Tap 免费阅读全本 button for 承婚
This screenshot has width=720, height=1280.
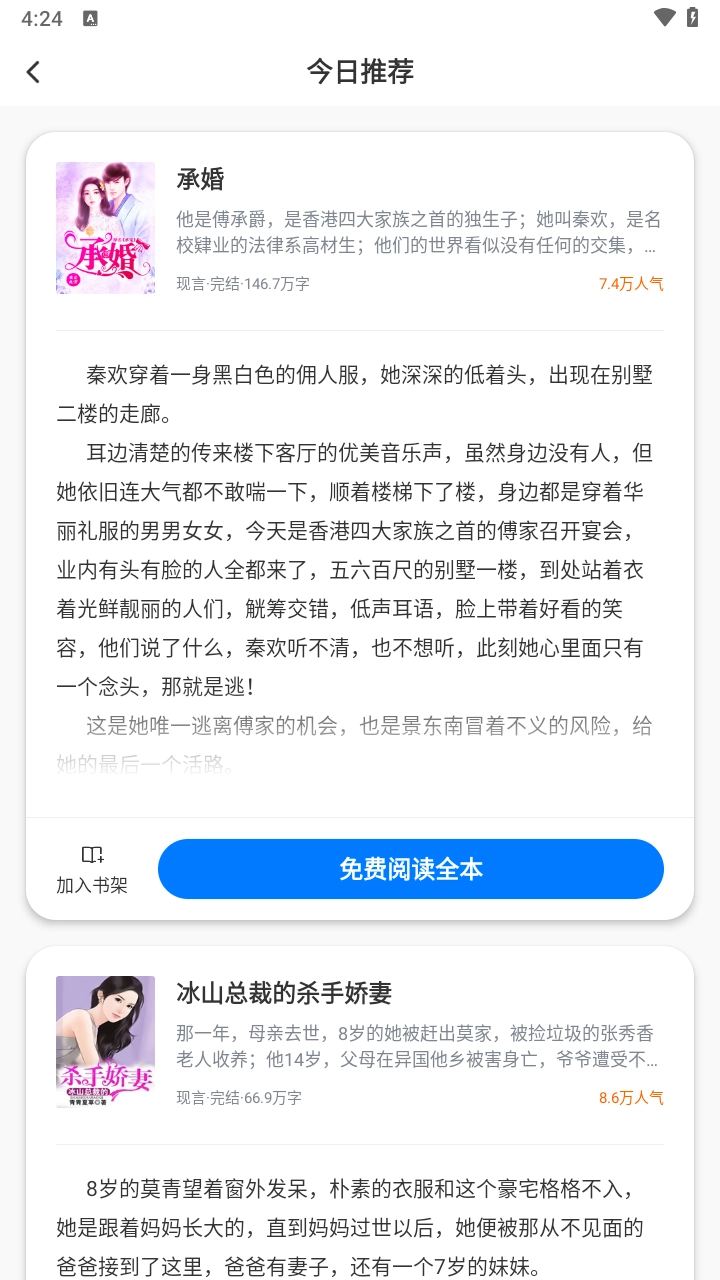(x=410, y=869)
